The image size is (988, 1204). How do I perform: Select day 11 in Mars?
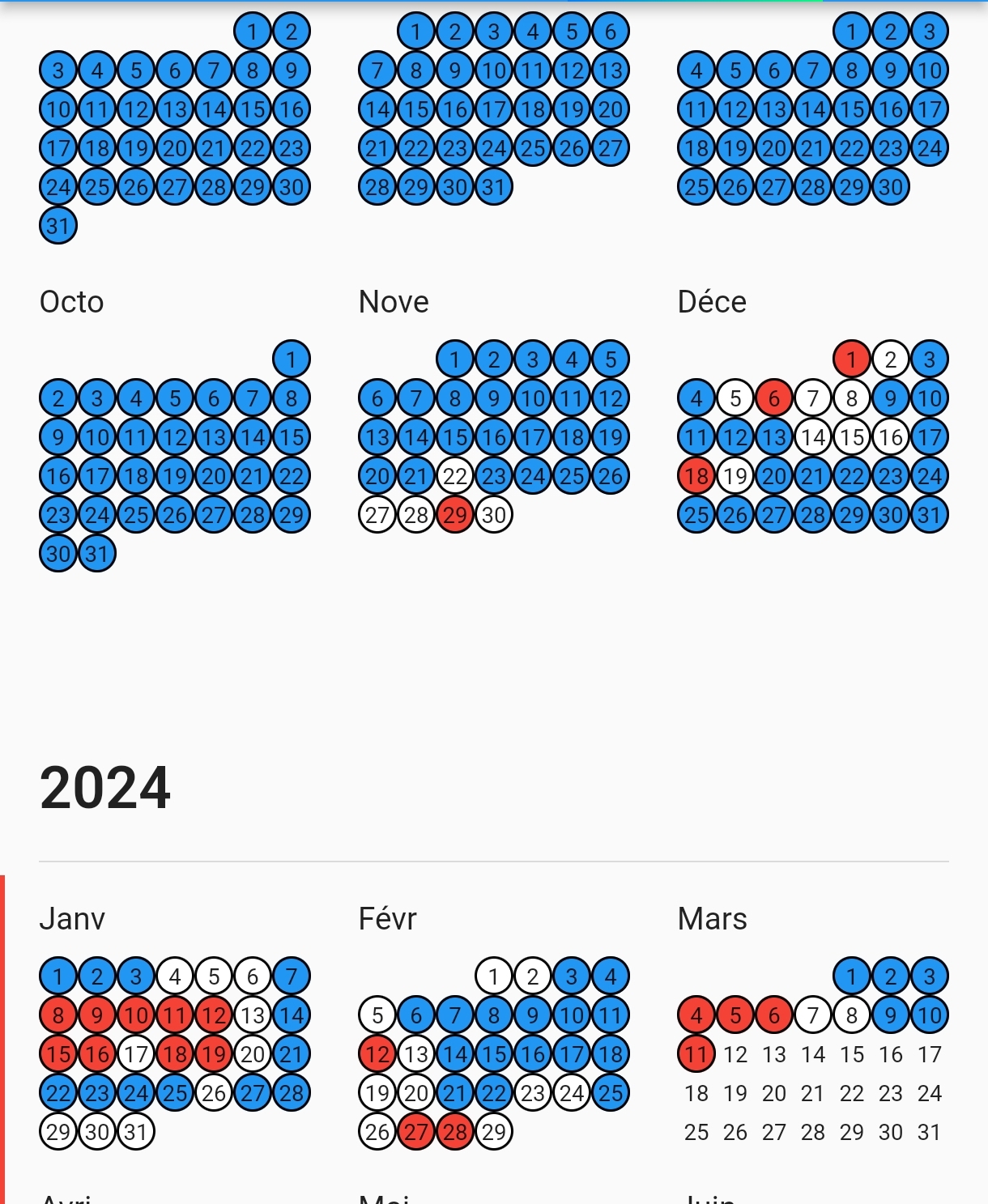click(x=696, y=1054)
